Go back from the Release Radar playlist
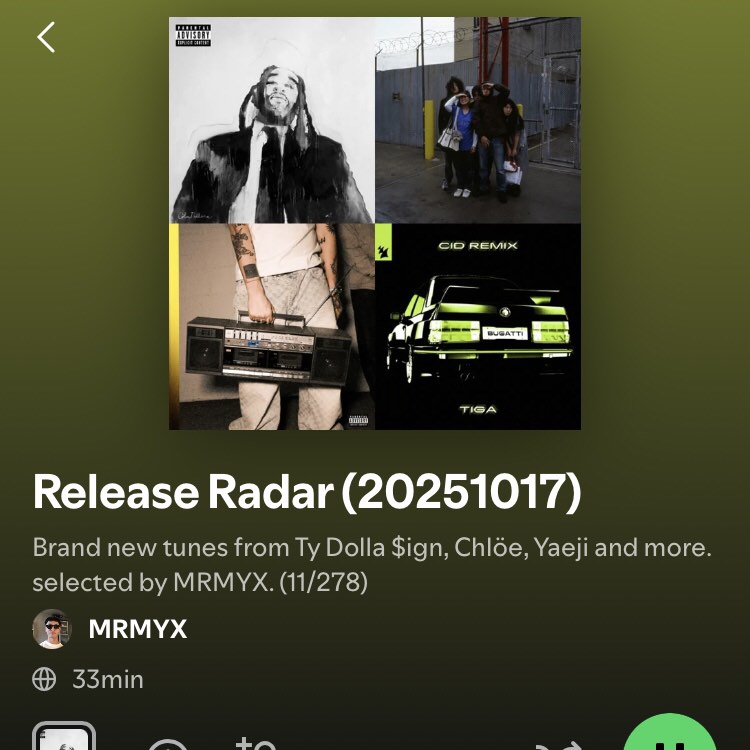Screen dimensions: 750x750 pyautogui.click(x=46, y=38)
